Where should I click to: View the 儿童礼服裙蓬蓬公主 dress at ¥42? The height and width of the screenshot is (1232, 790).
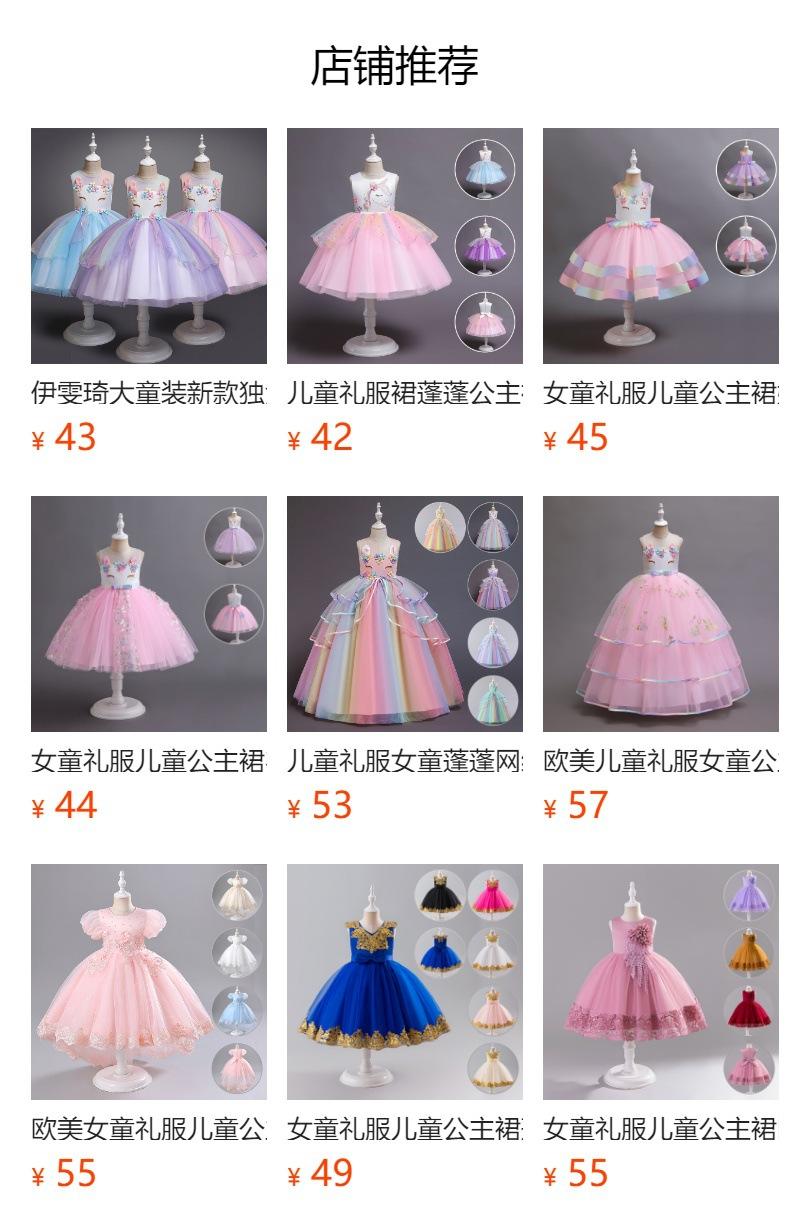(x=405, y=246)
